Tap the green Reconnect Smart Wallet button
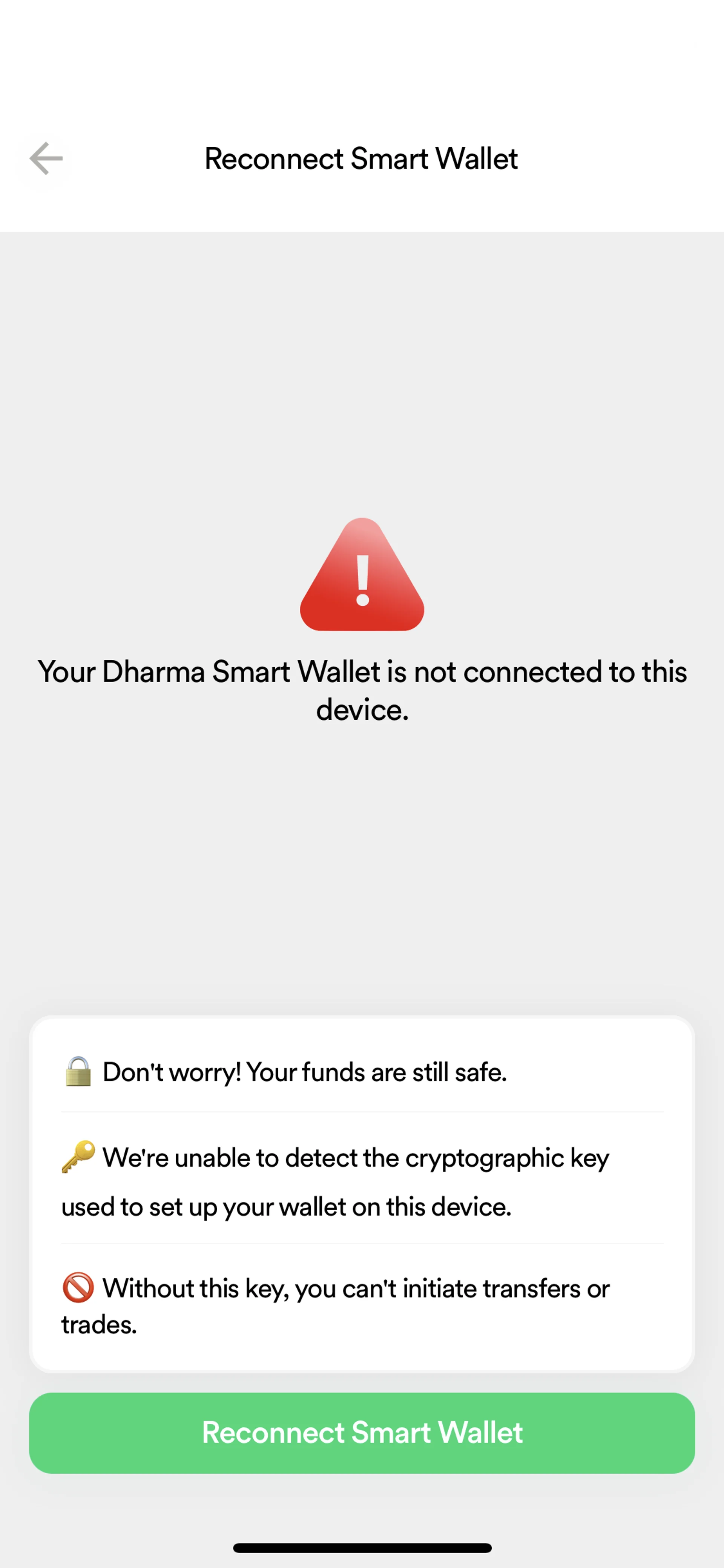The height and width of the screenshot is (1568, 724). 362,1432
